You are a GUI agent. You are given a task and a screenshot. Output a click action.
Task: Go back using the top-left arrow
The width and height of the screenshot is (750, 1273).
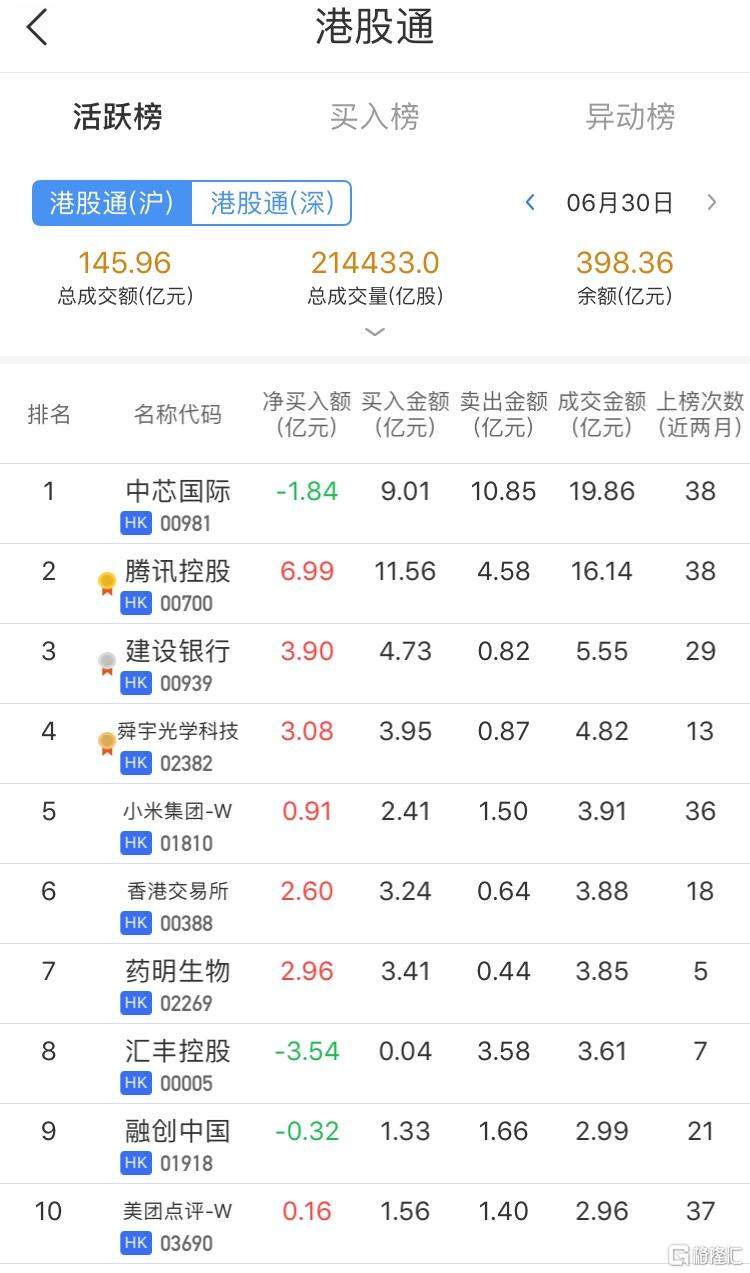(37, 27)
